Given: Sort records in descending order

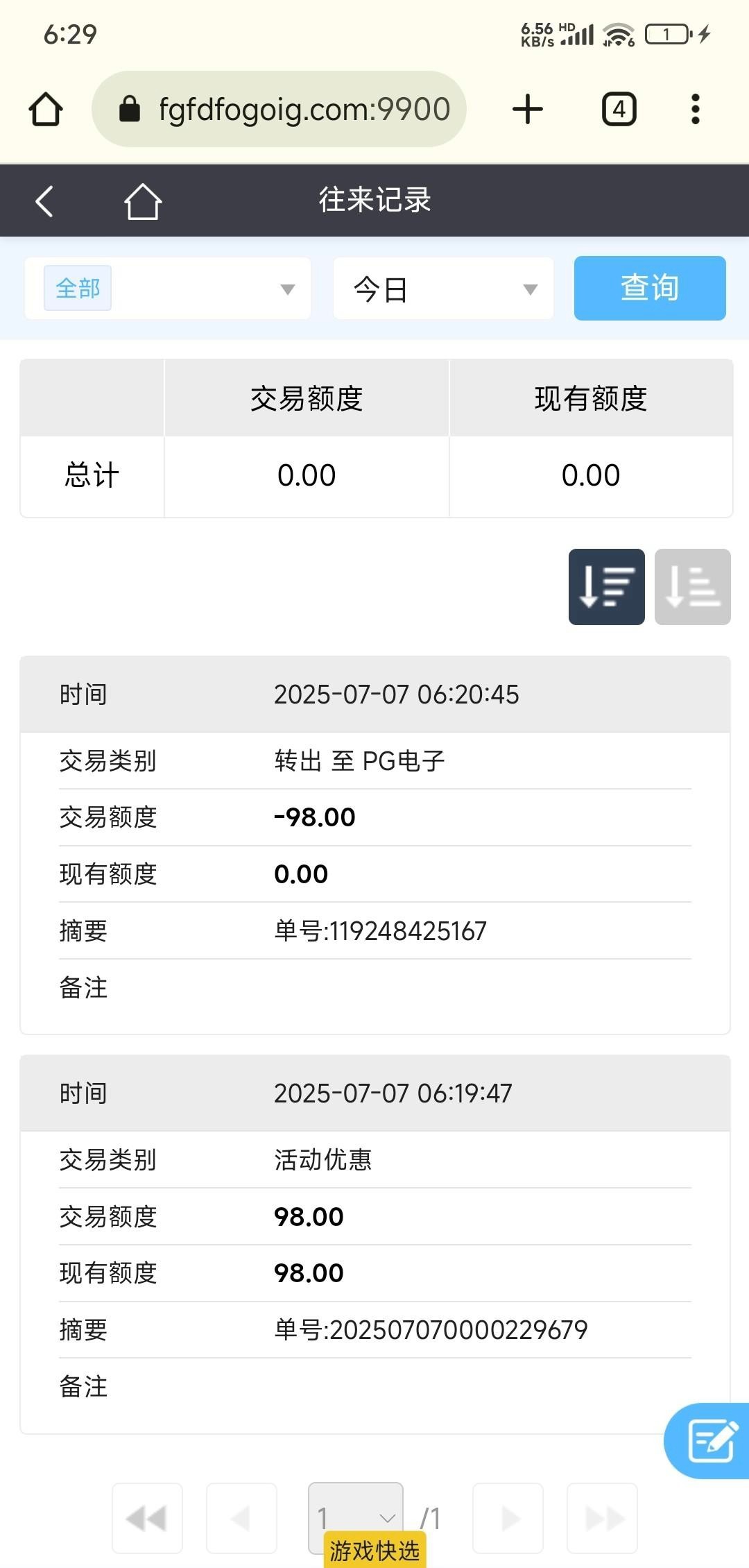Looking at the screenshot, I should pyautogui.click(x=606, y=587).
